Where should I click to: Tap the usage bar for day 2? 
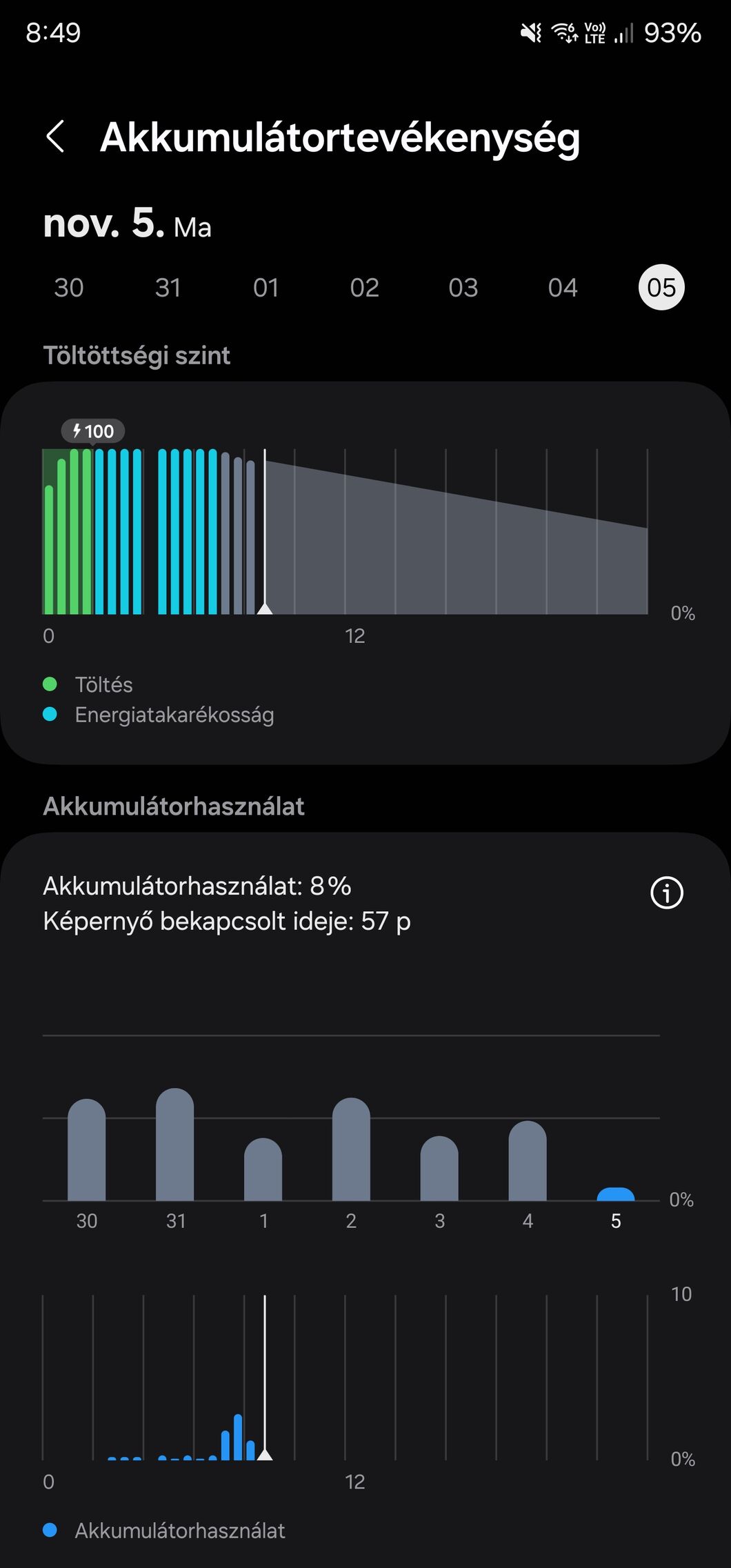click(351, 1149)
